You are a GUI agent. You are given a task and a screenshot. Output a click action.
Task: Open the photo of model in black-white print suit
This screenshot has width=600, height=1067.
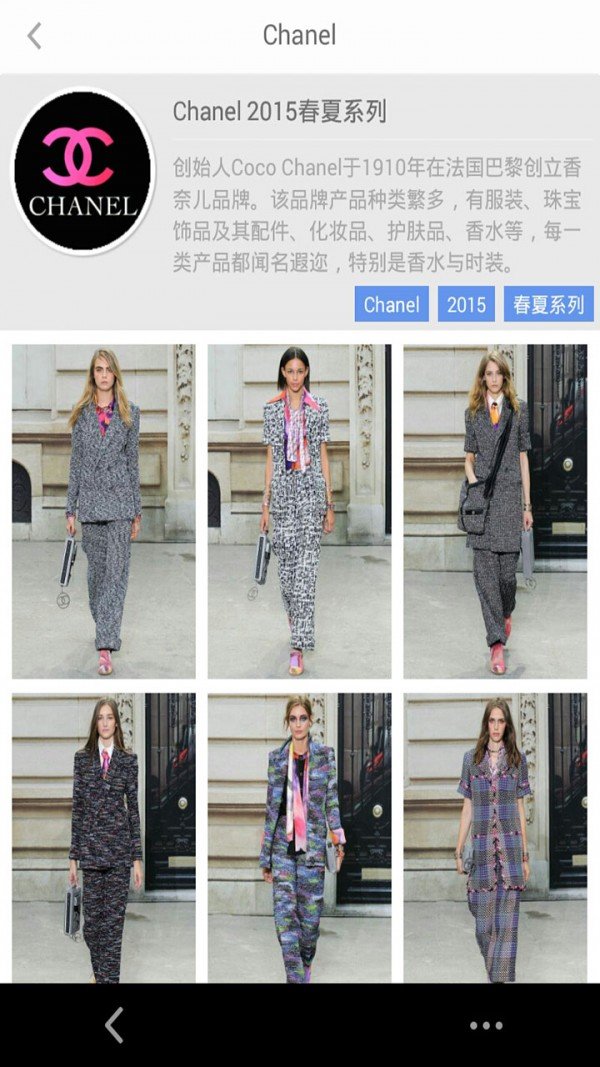[x=299, y=511]
